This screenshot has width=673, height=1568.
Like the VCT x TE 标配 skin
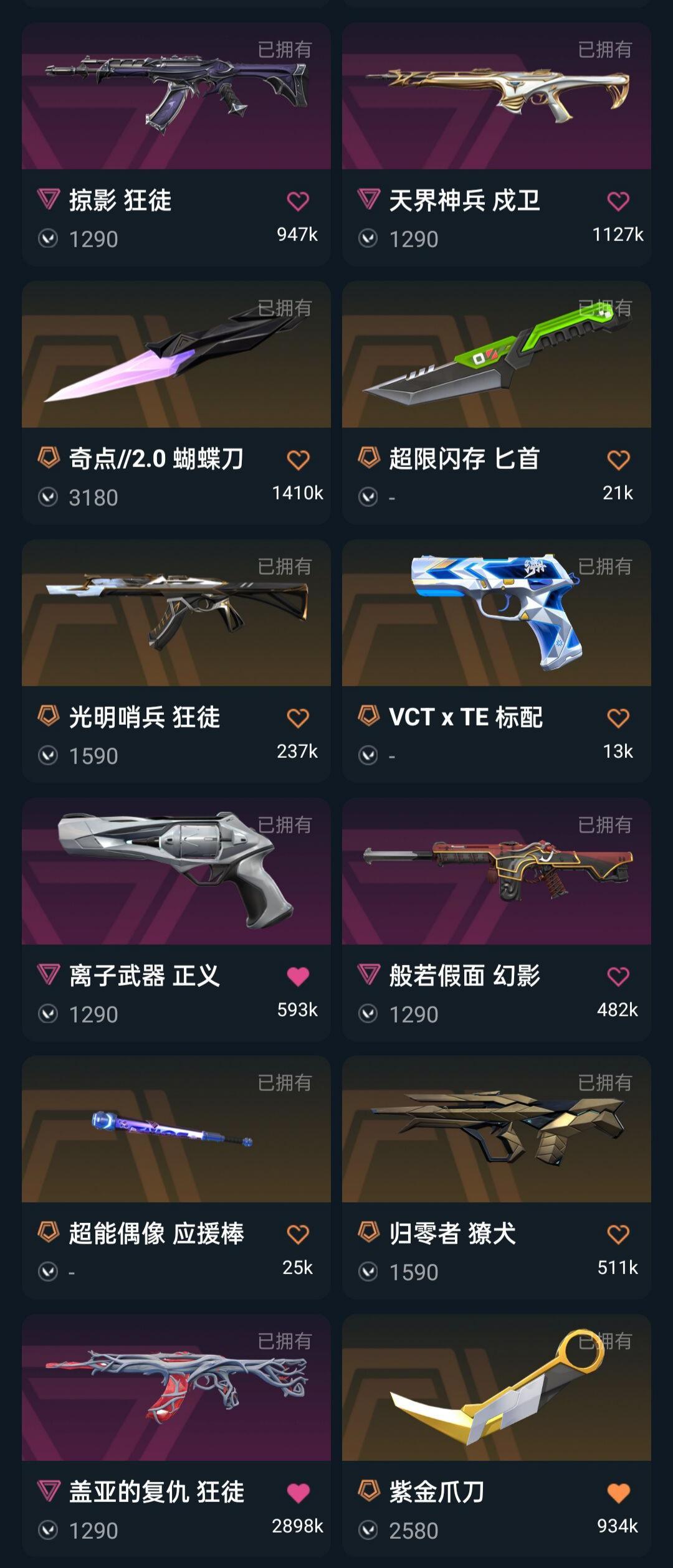[618, 718]
